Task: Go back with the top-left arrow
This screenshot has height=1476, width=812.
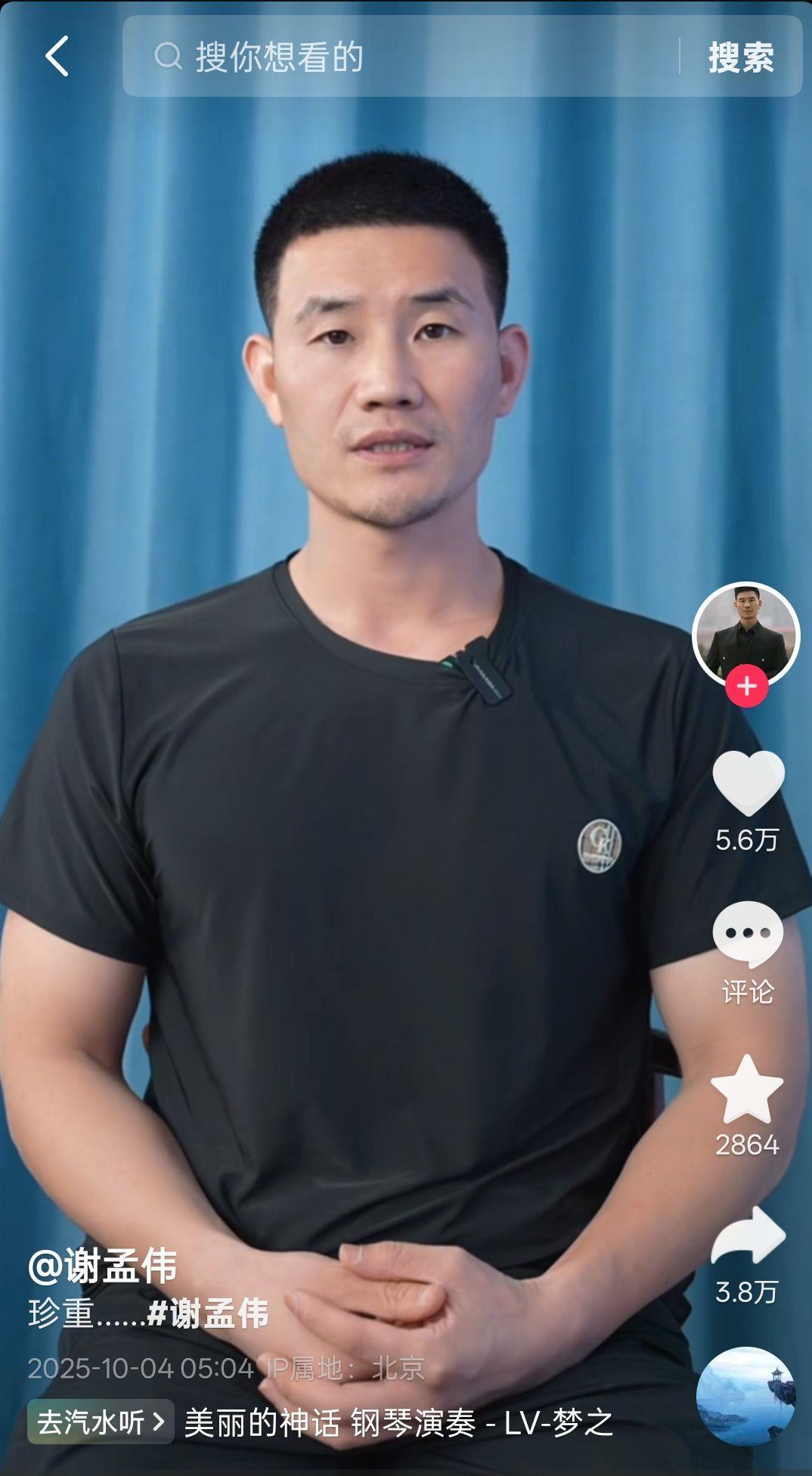Action: click(x=57, y=56)
